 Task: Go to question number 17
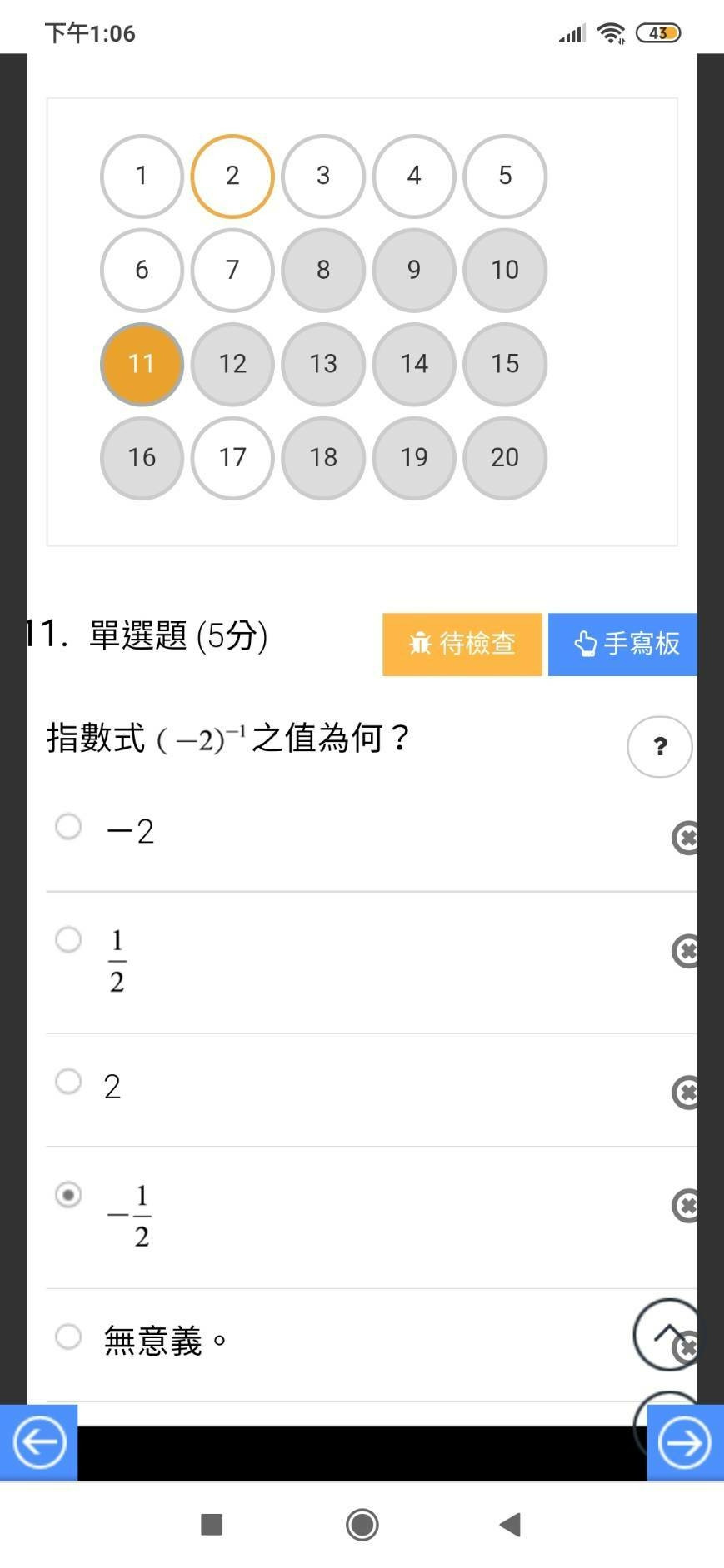click(x=232, y=457)
